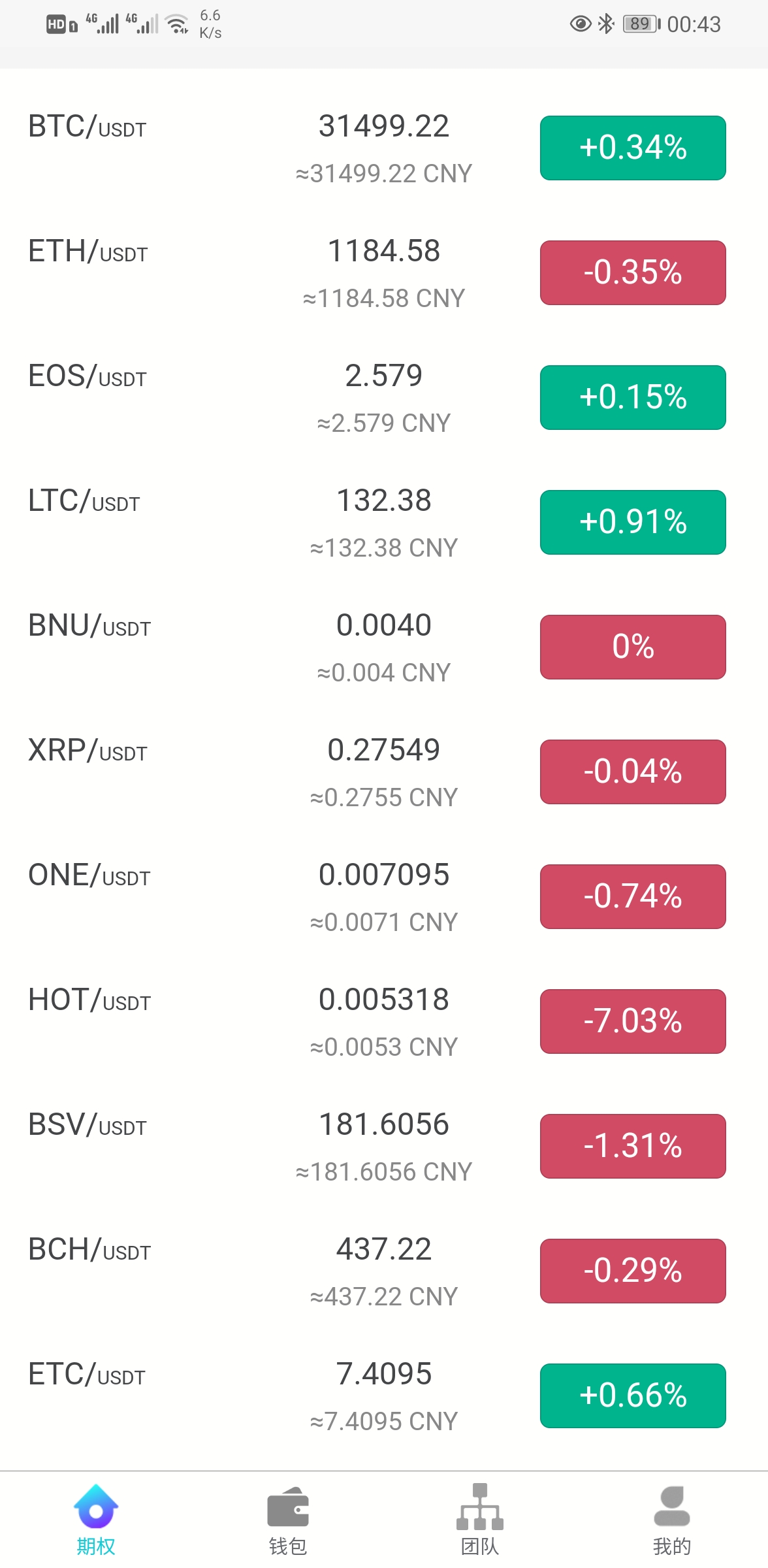Tap the HD icon in the status bar
This screenshot has width=768, height=1568.
point(57,23)
